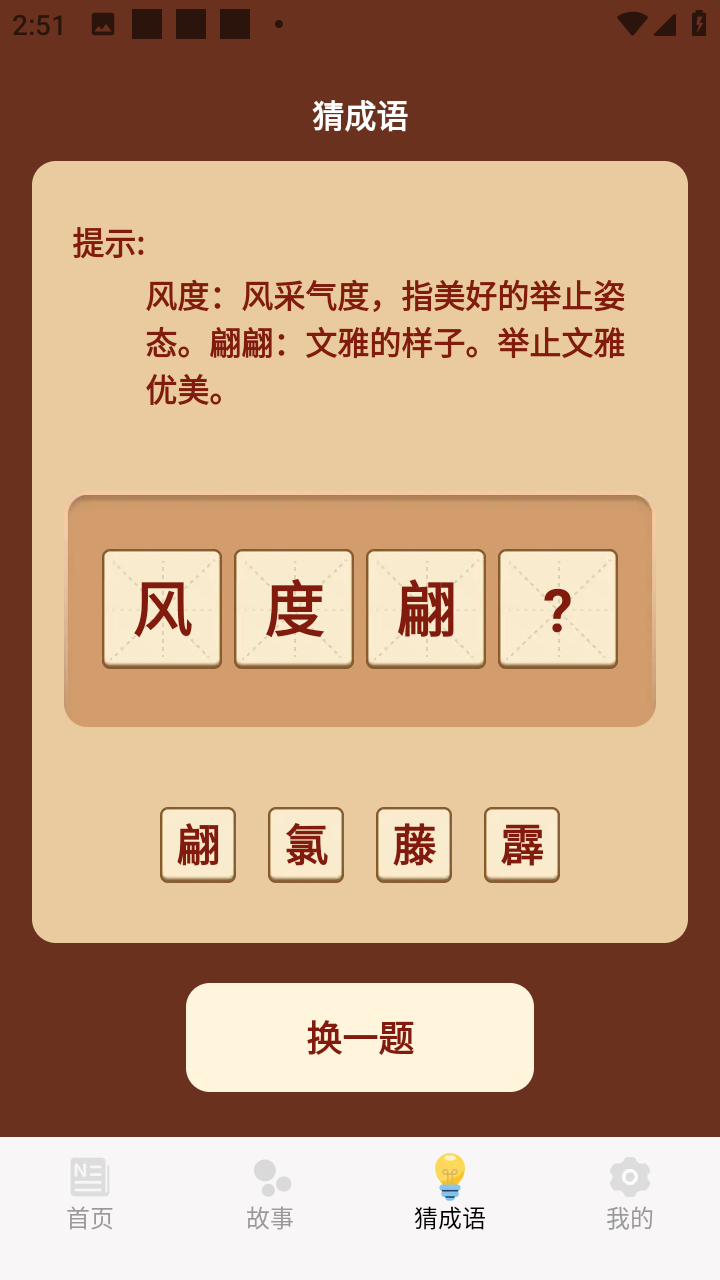Open the 故事 tab
The image size is (720, 1280).
[270, 1195]
